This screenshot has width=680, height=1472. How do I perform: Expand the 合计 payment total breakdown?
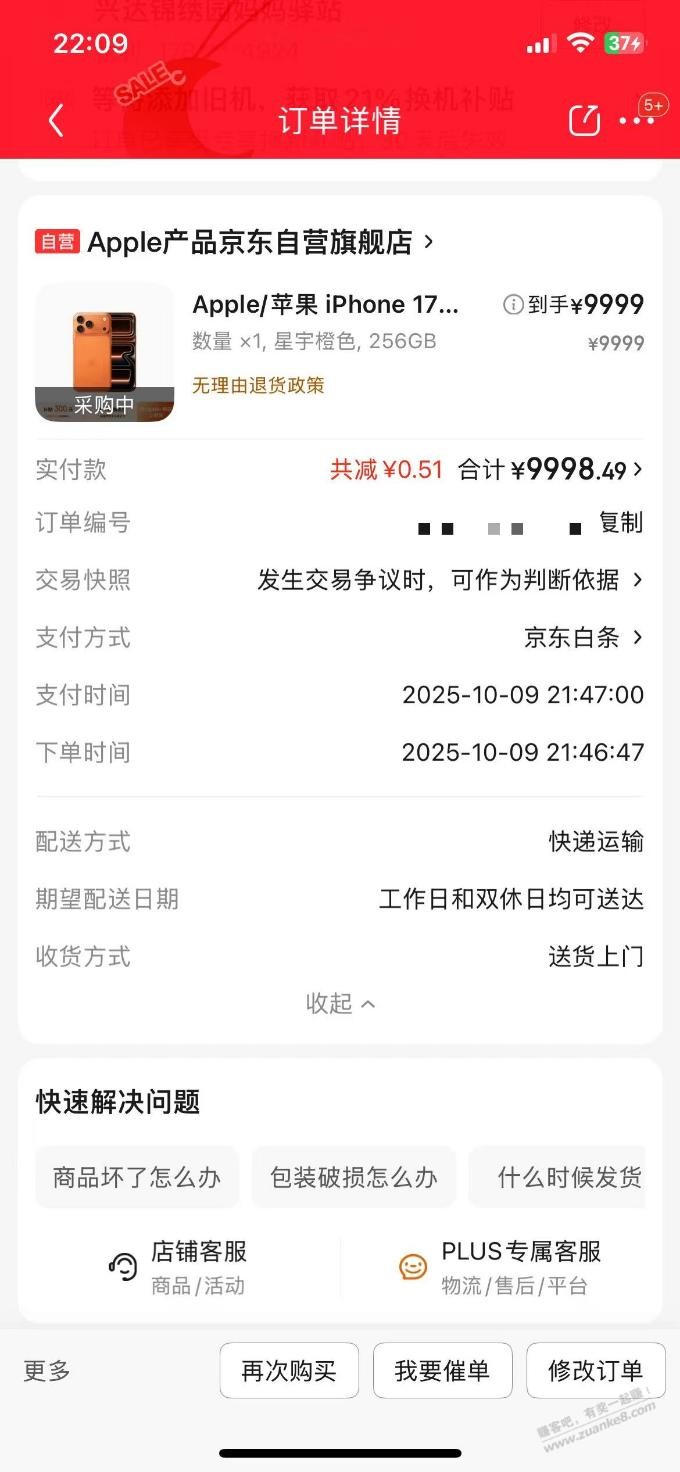[x=576, y=470]
